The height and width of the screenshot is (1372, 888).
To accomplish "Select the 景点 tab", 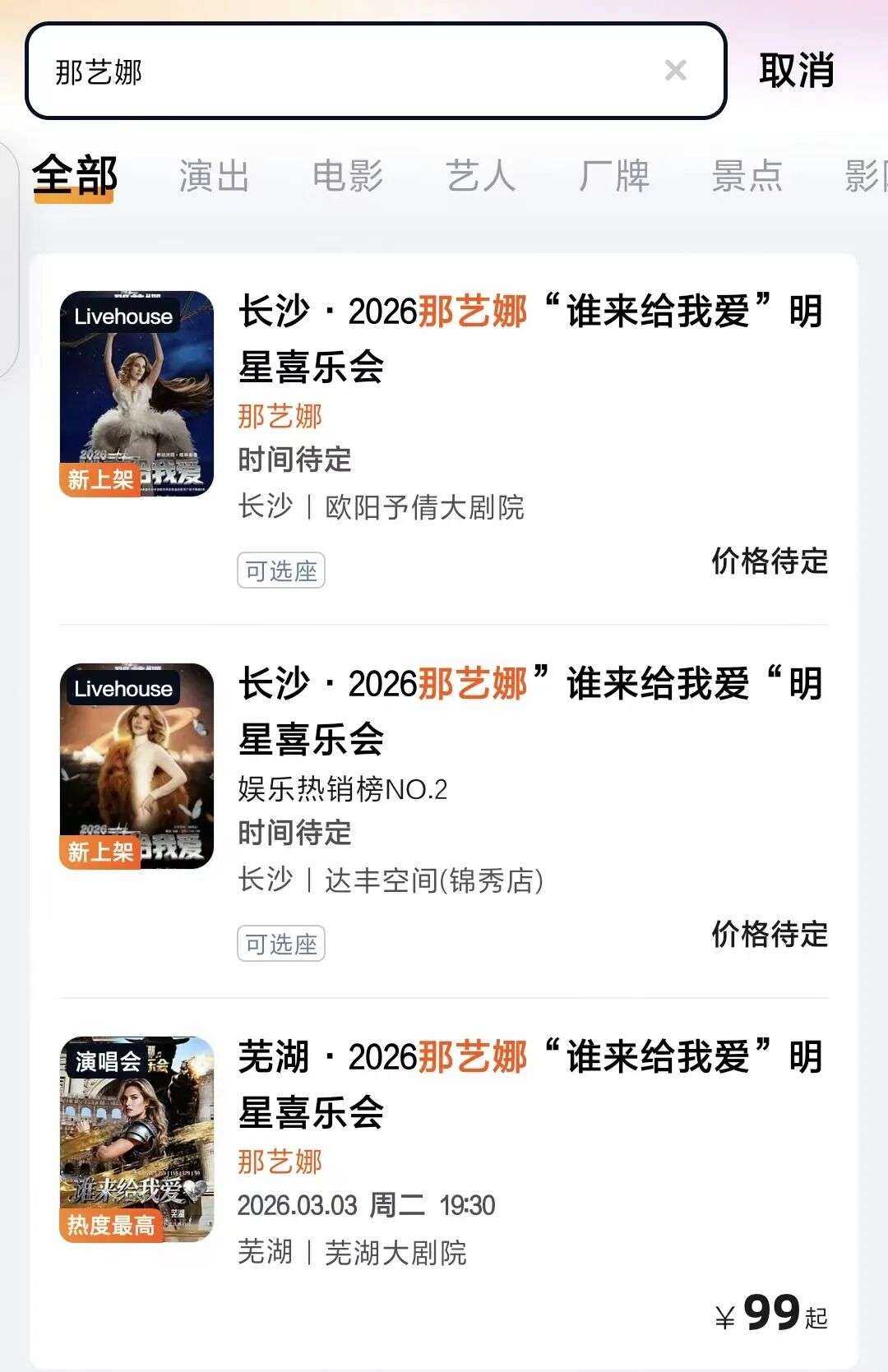I will tap(745, 175).
